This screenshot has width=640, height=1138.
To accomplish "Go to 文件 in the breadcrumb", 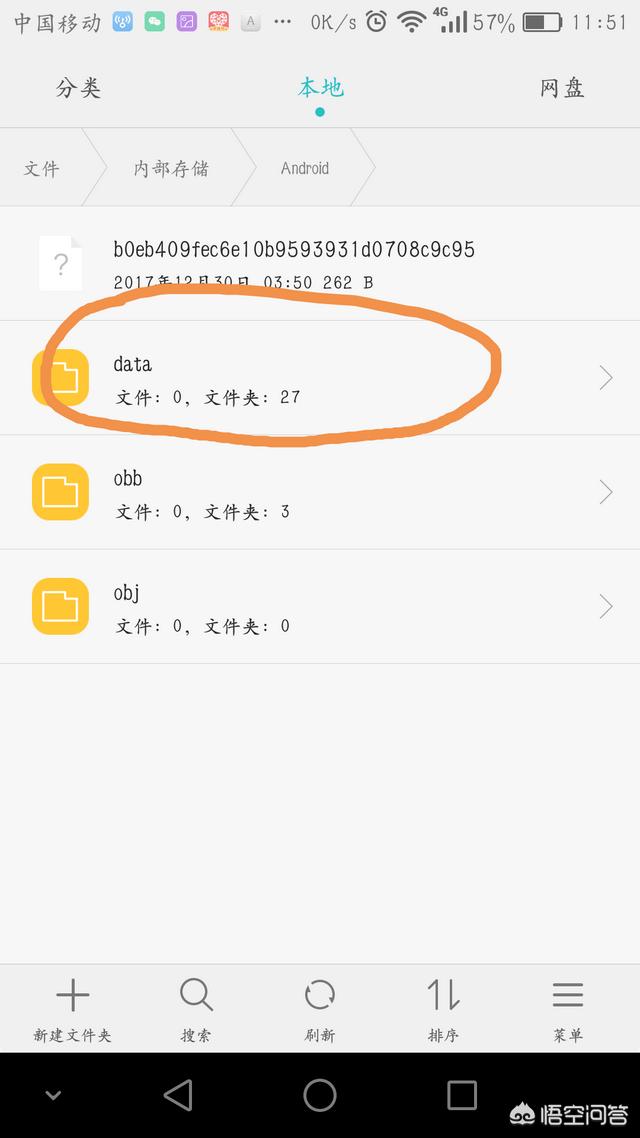I will (x=42, y=168).
